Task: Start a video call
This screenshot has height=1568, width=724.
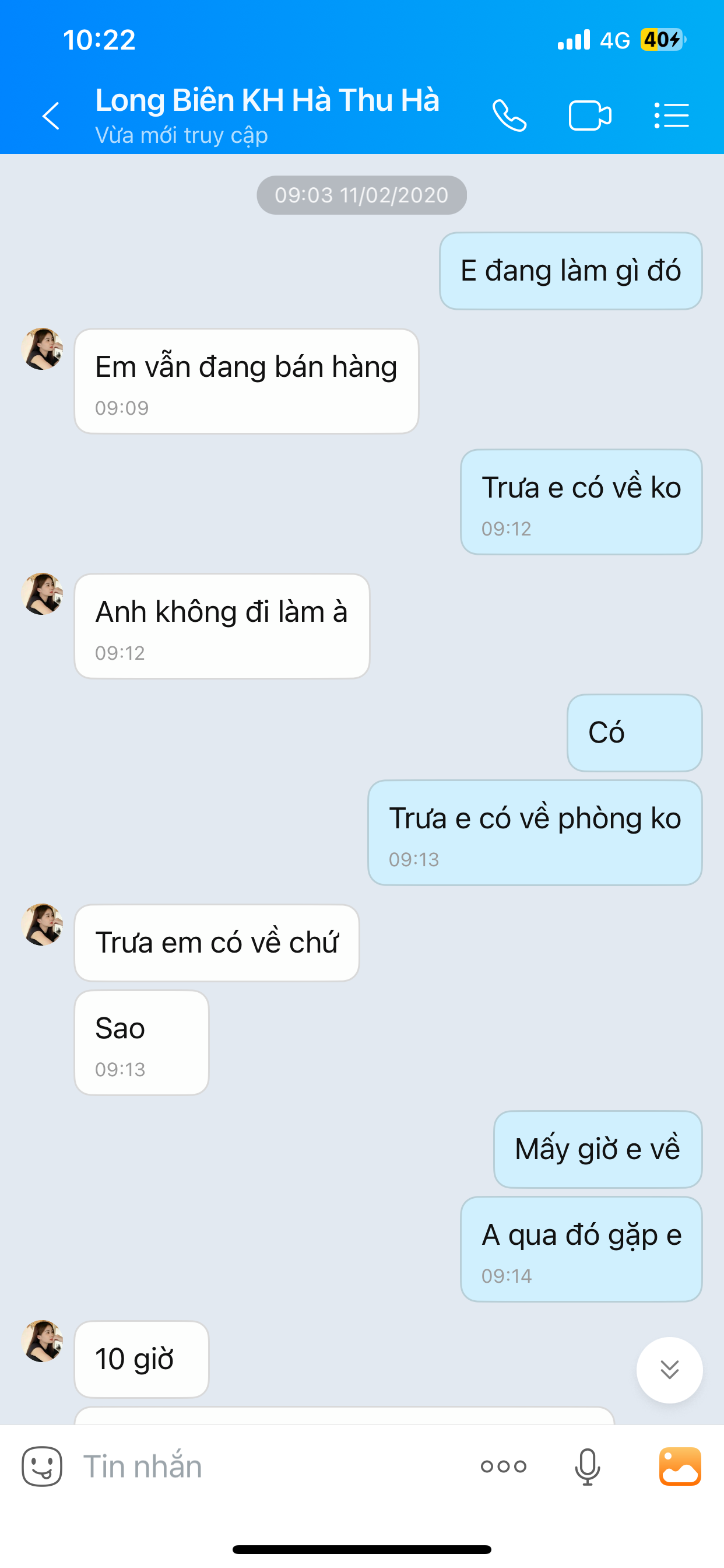Action: (x=589, y=116)
